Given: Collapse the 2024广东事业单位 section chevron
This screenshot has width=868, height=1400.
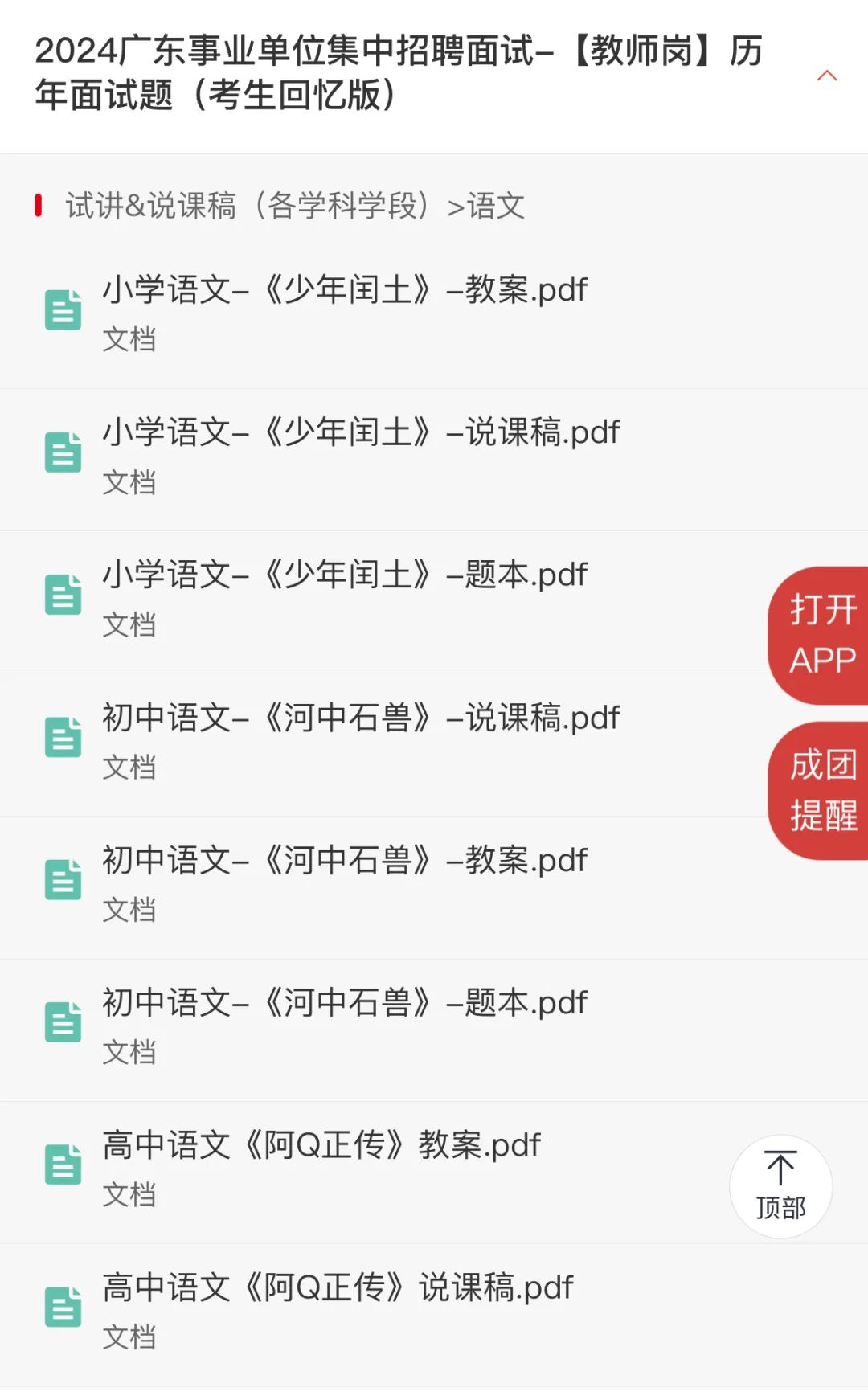Looking at the screenshot, I should pos(827,76).
